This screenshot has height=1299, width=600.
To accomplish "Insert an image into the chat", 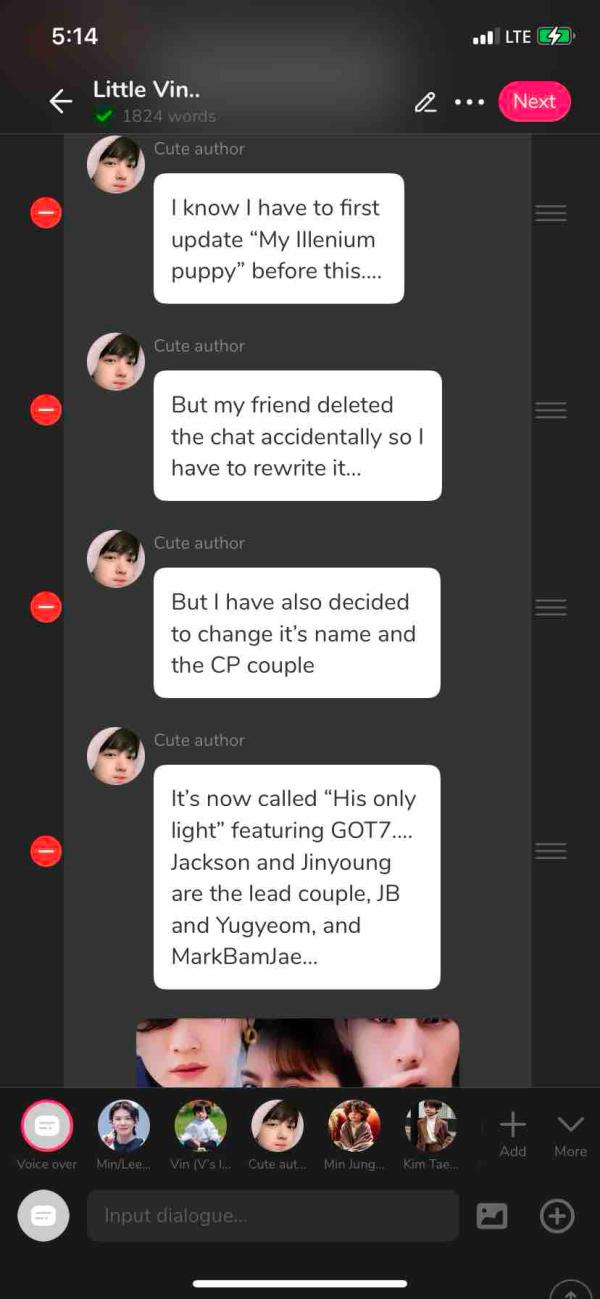I will (492, 1216).
